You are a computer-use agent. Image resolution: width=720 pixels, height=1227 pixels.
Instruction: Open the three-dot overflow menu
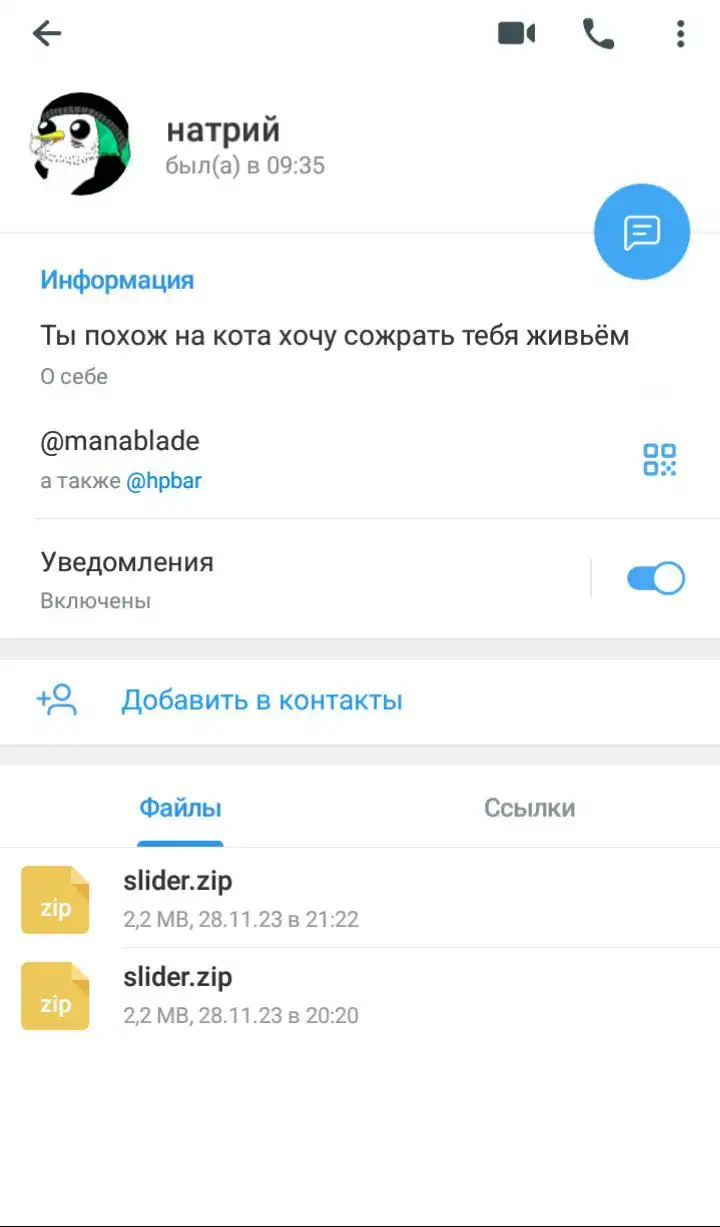(x=680, y=34)
